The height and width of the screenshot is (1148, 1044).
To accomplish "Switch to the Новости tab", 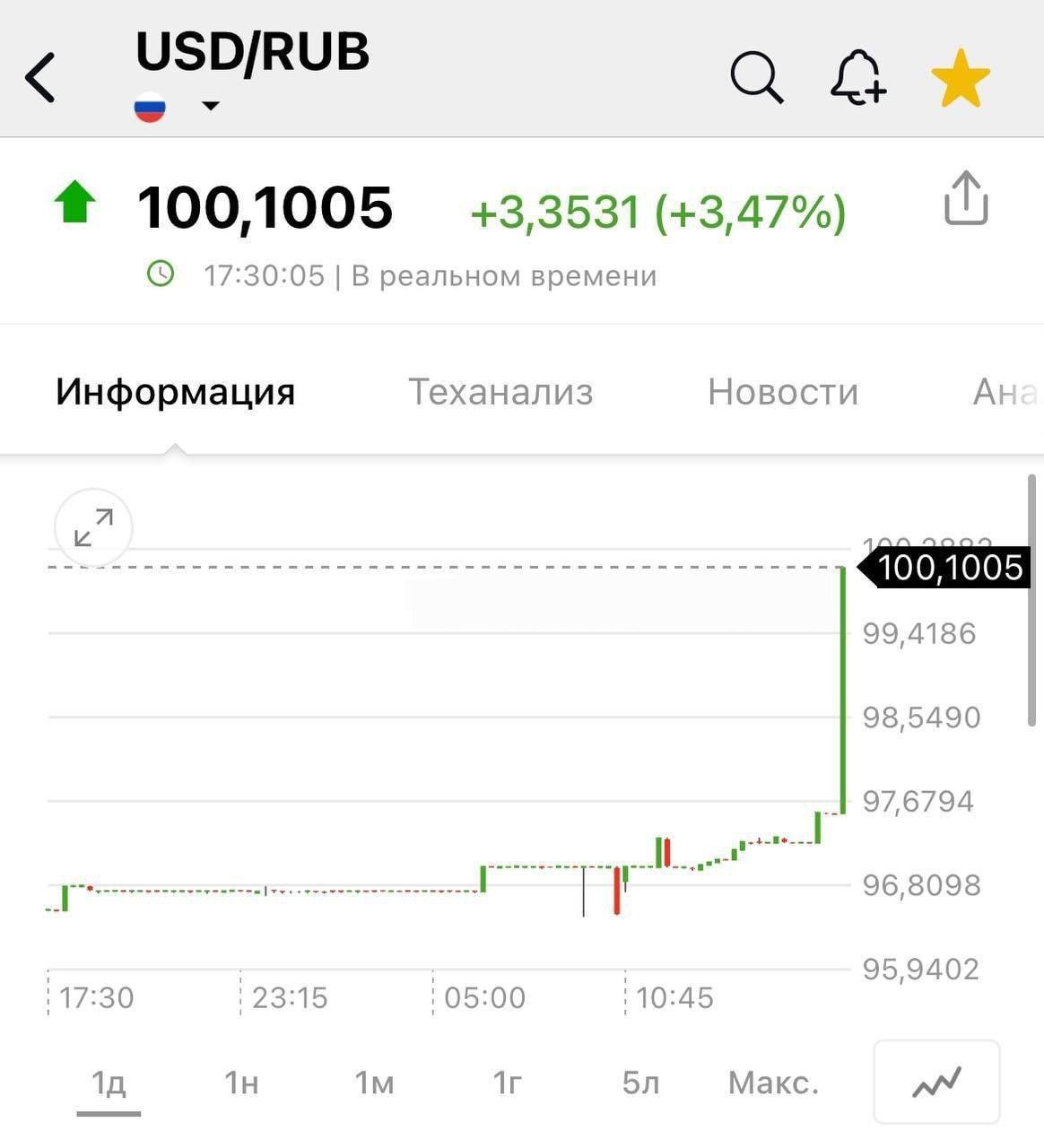I will coord(783,392).
